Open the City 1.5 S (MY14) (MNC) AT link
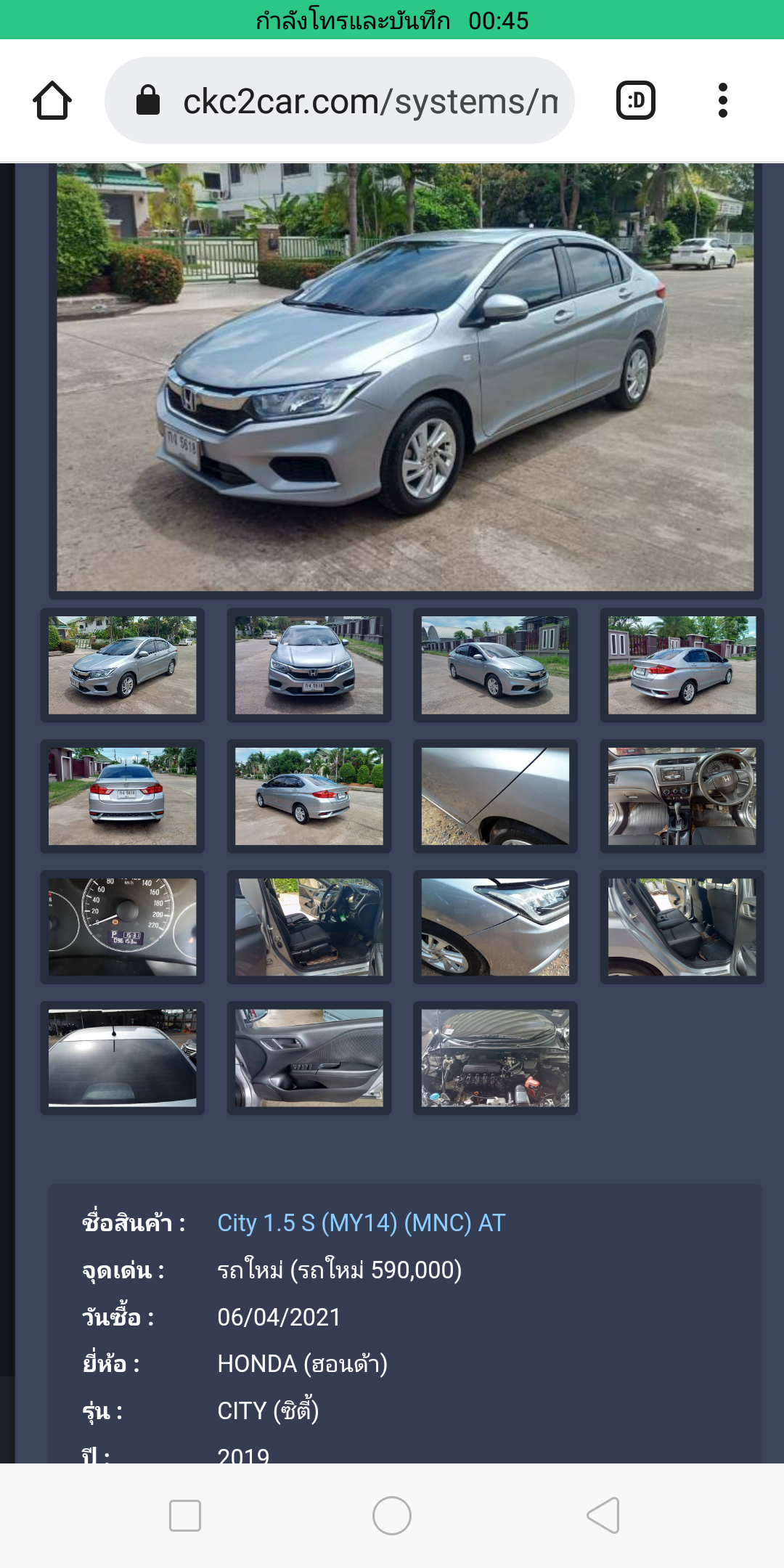 361,1223
